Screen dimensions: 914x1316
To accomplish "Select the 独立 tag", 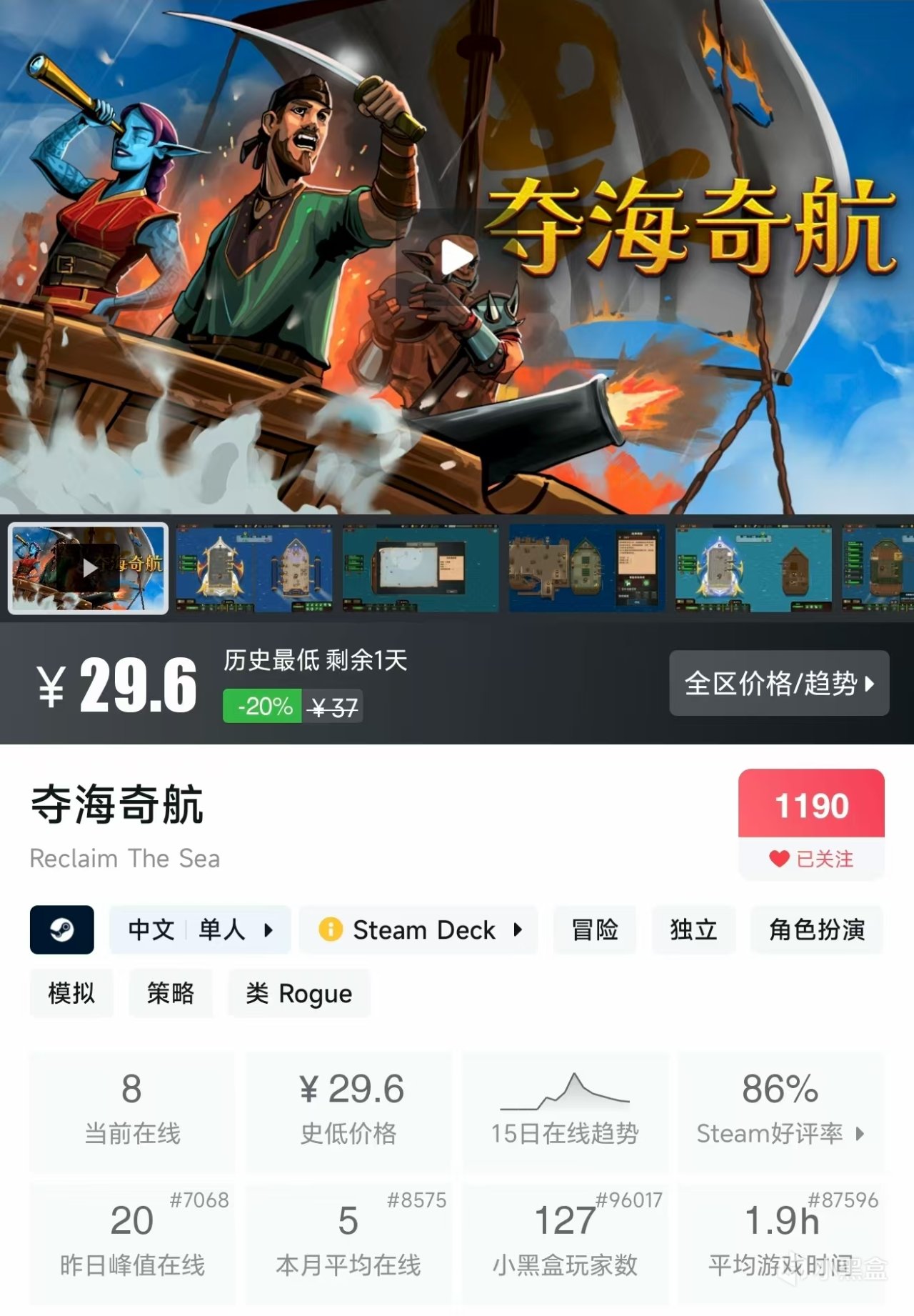I will point(693,929).
